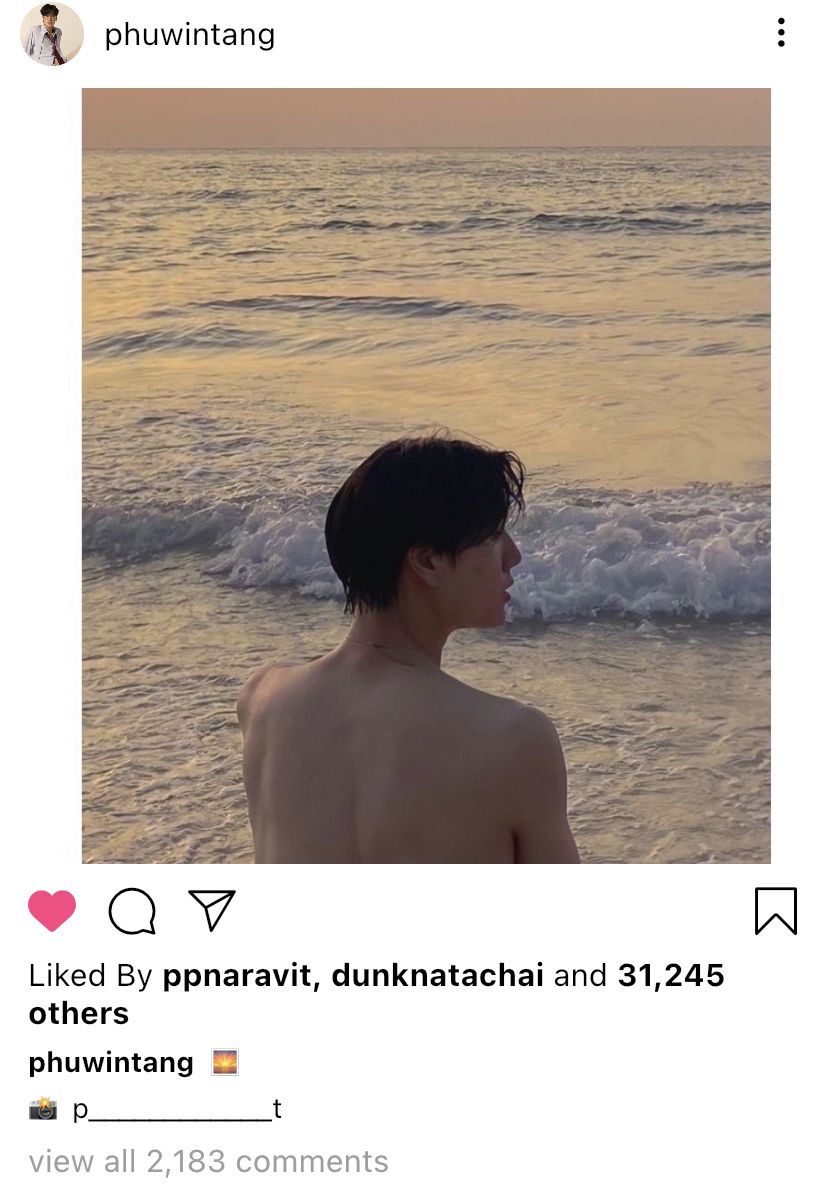Open the post's three-dot overflow menu
828x1186 pixels.
[781, 34]
